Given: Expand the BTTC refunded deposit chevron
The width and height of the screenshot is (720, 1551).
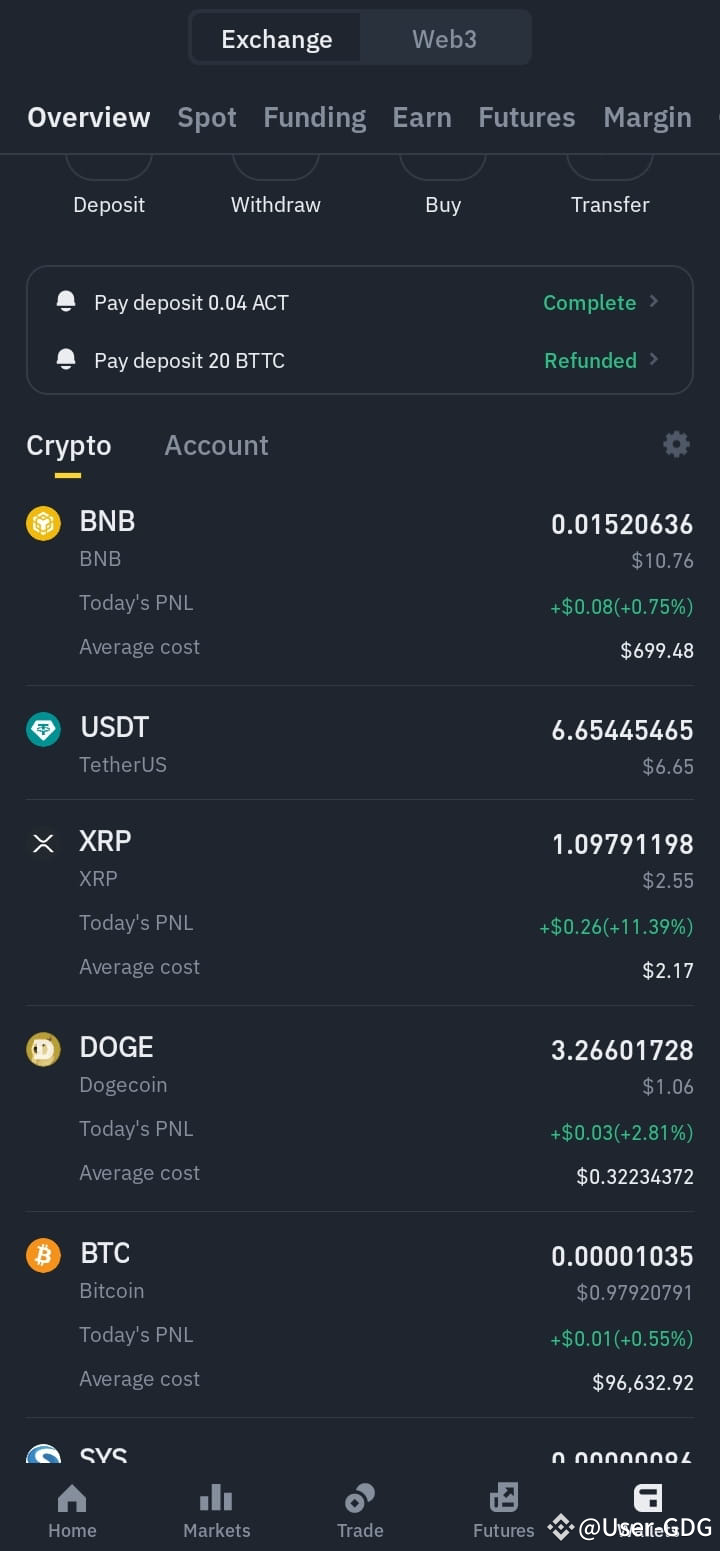Looking at the screenshot, I should (654, 360).
